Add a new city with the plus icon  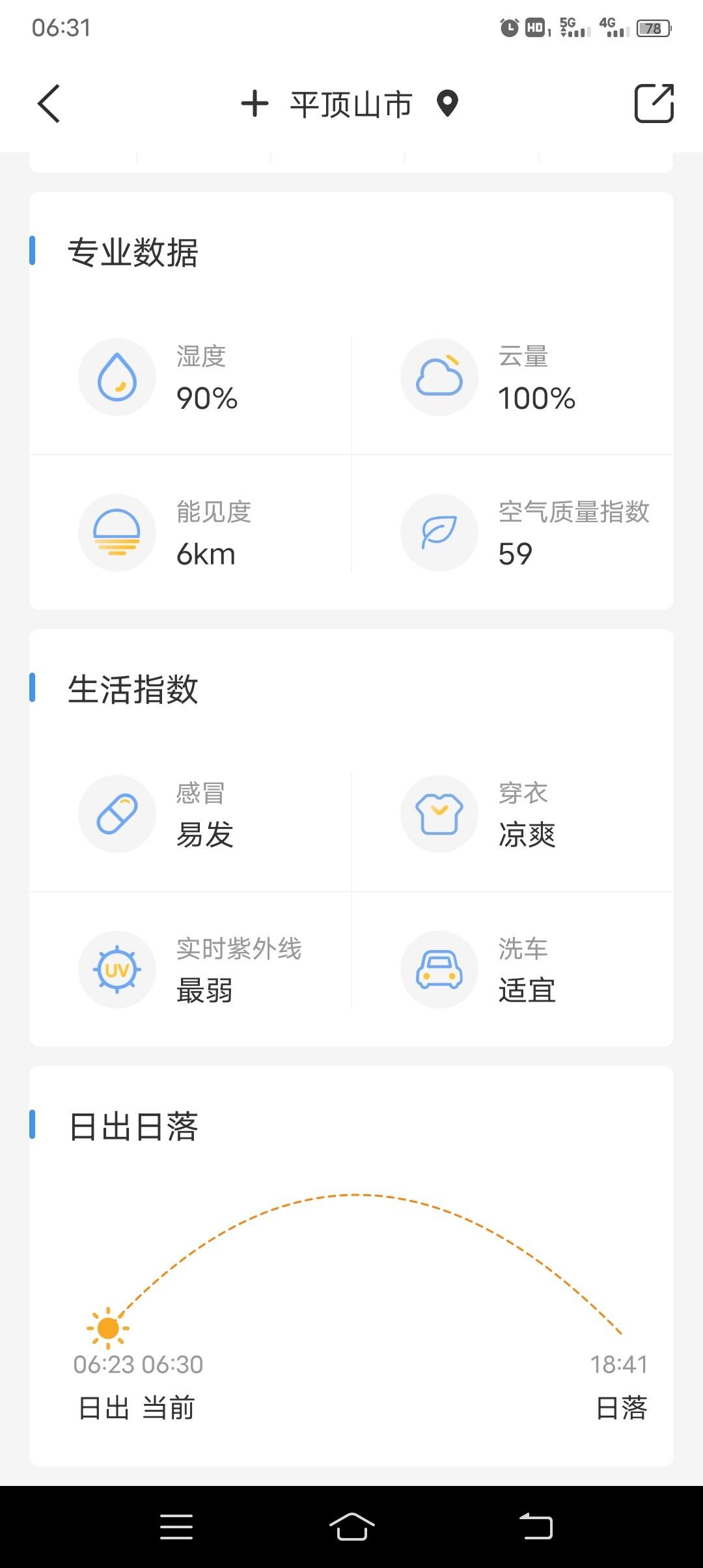(x=255, y=104)
